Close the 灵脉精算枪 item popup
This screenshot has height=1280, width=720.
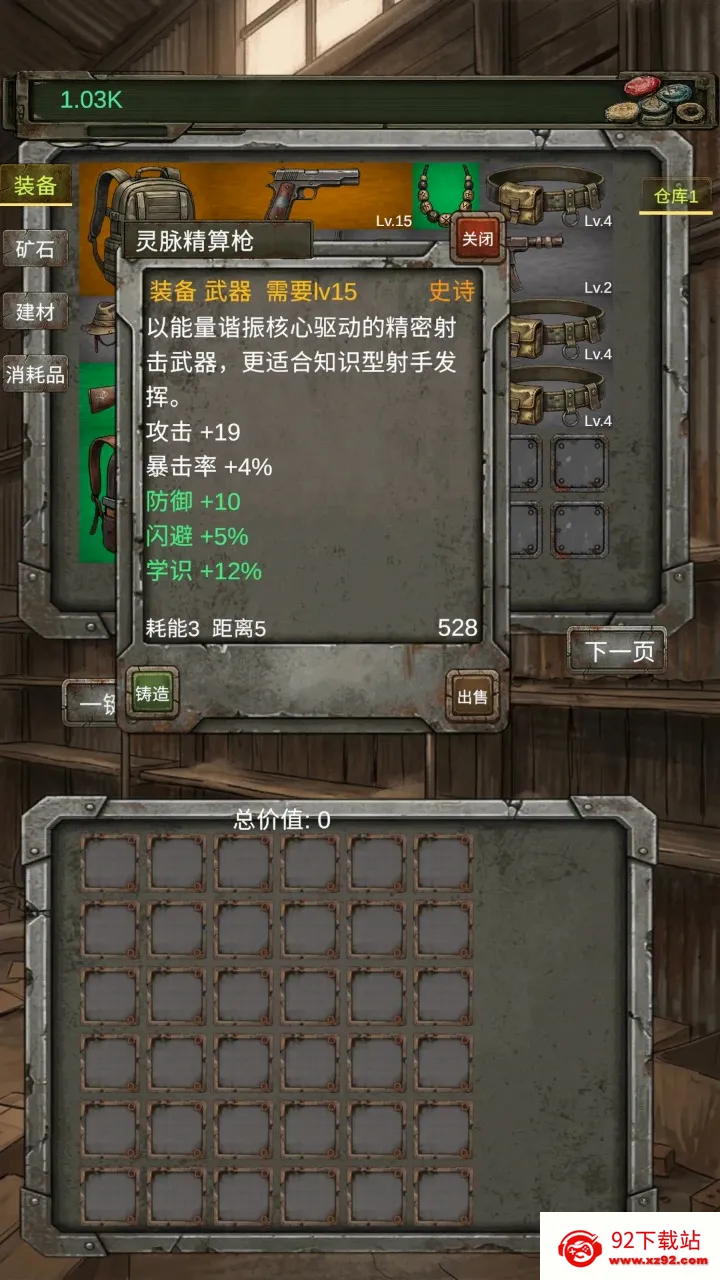pos(476,240)
